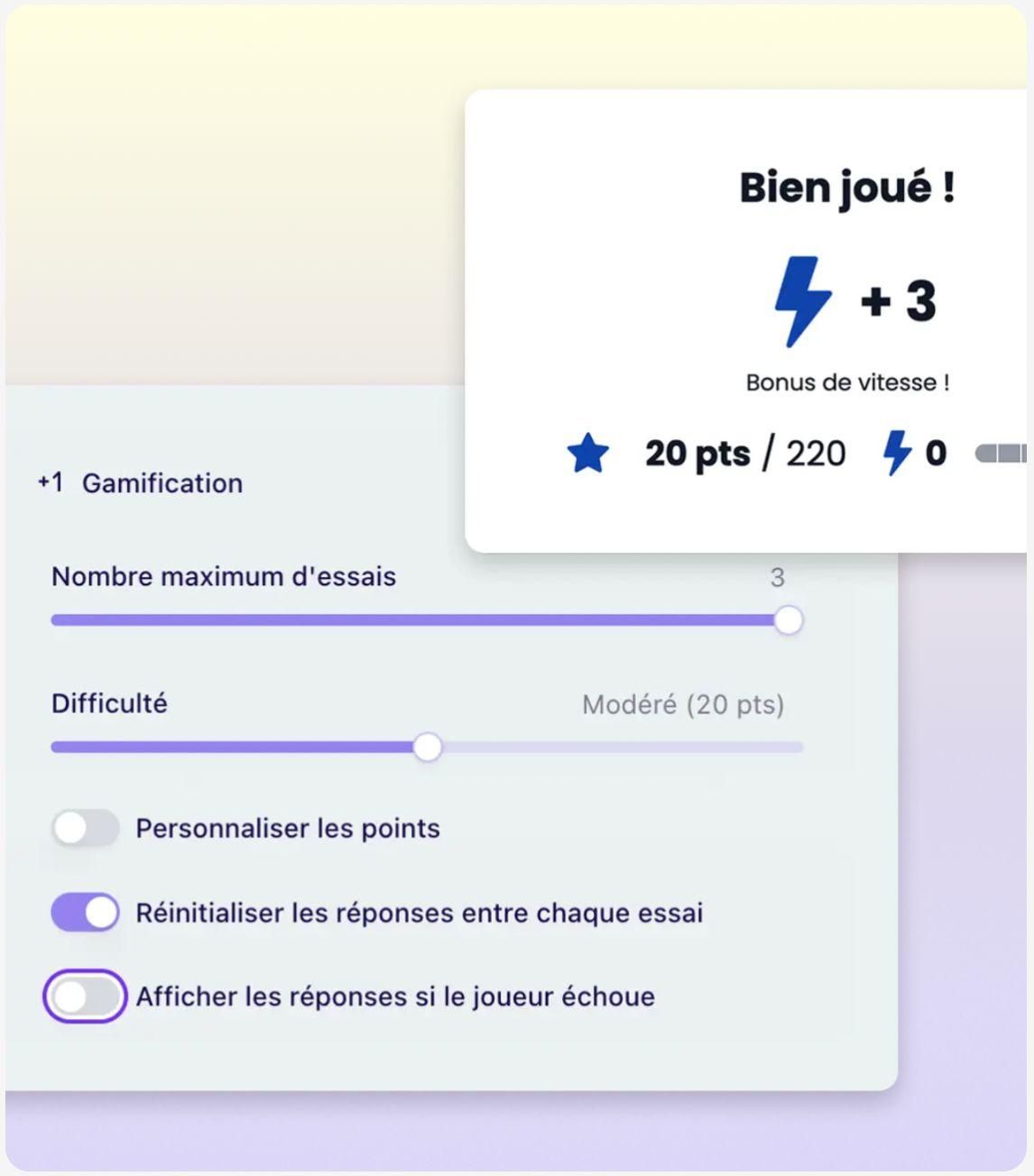Click the Bonus de vitesse ! text
1034x1176 pixels.
[x=847, y=381]
